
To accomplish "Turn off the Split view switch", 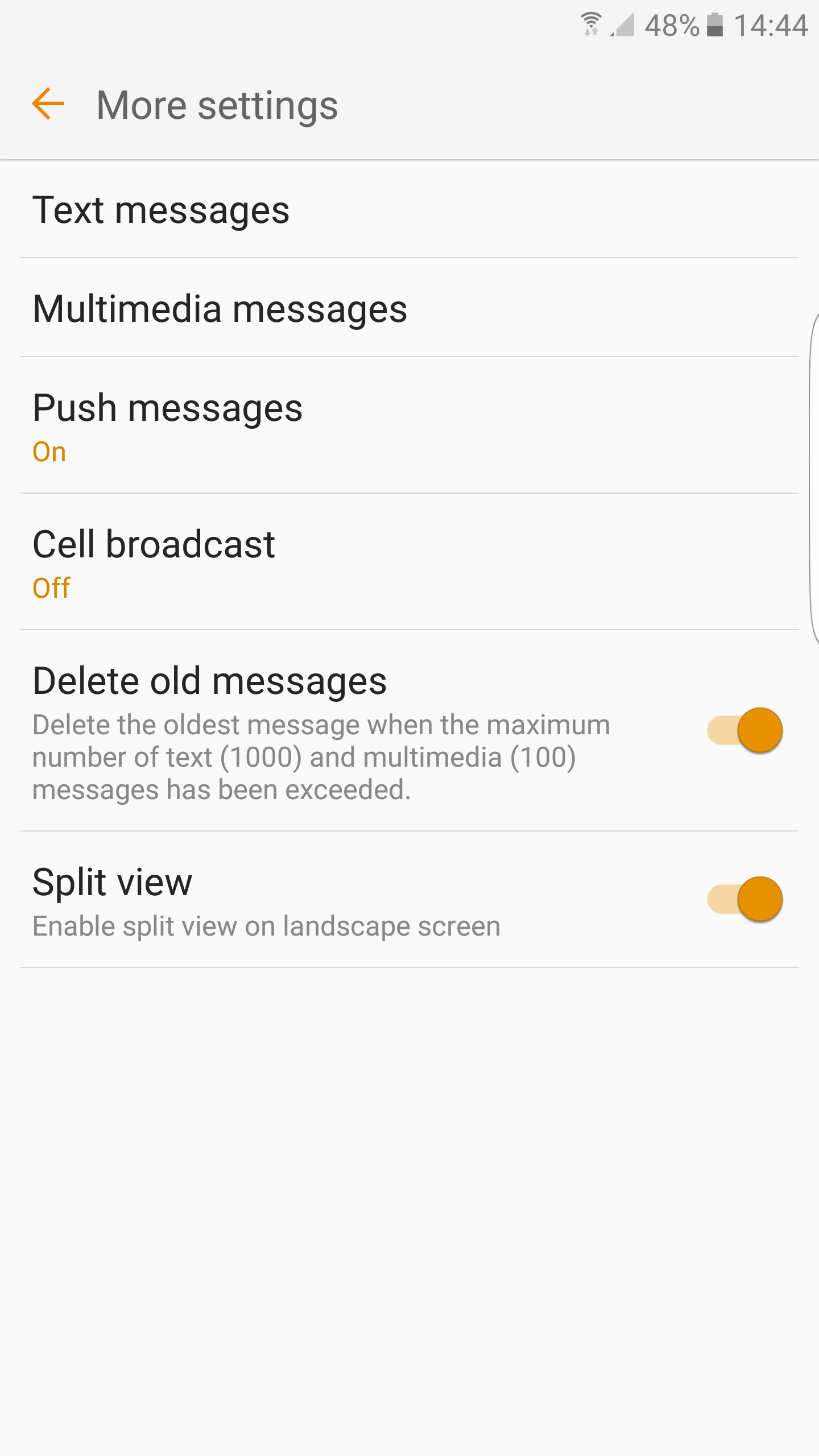I will tap(745, 899).
